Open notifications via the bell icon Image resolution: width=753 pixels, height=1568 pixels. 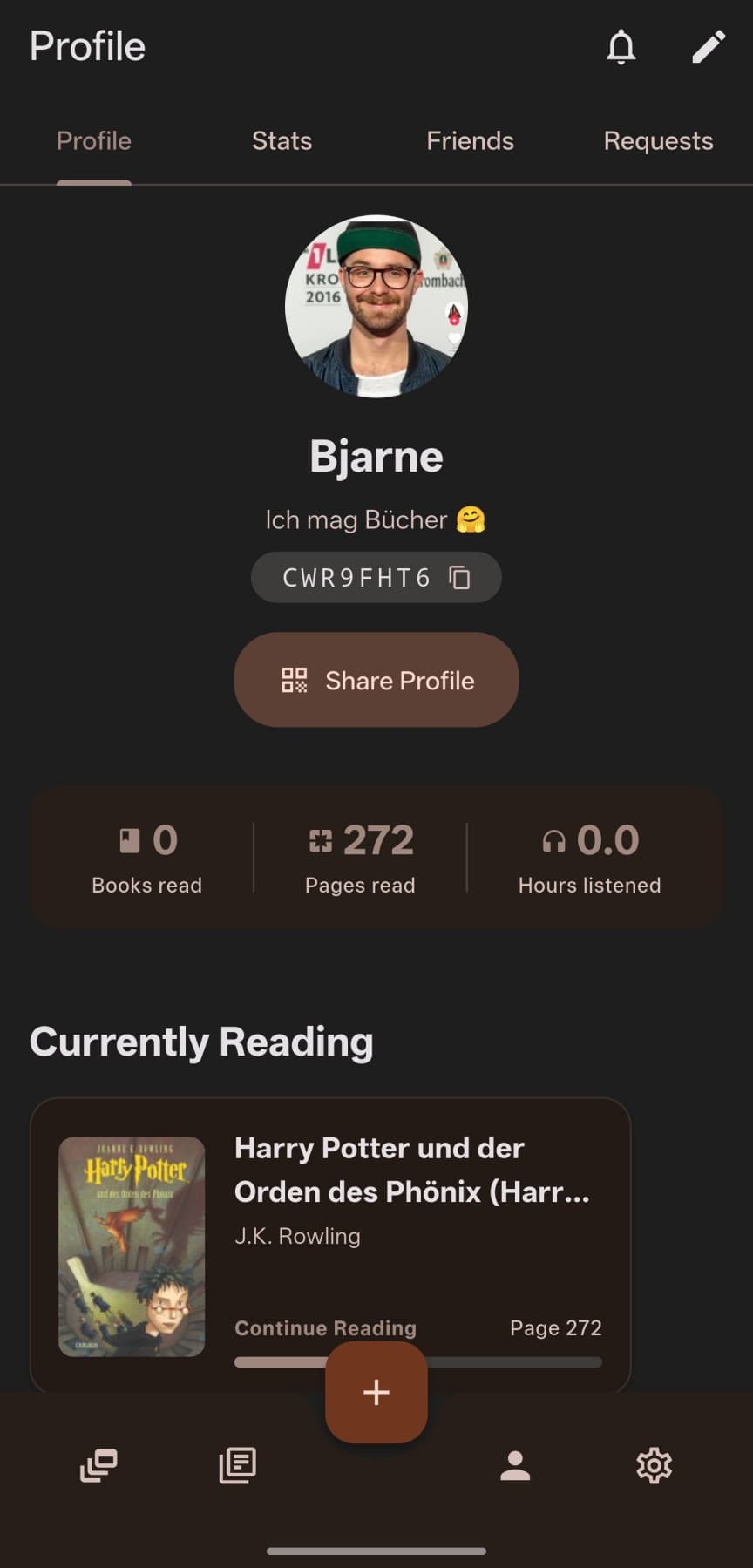point(621,47)
